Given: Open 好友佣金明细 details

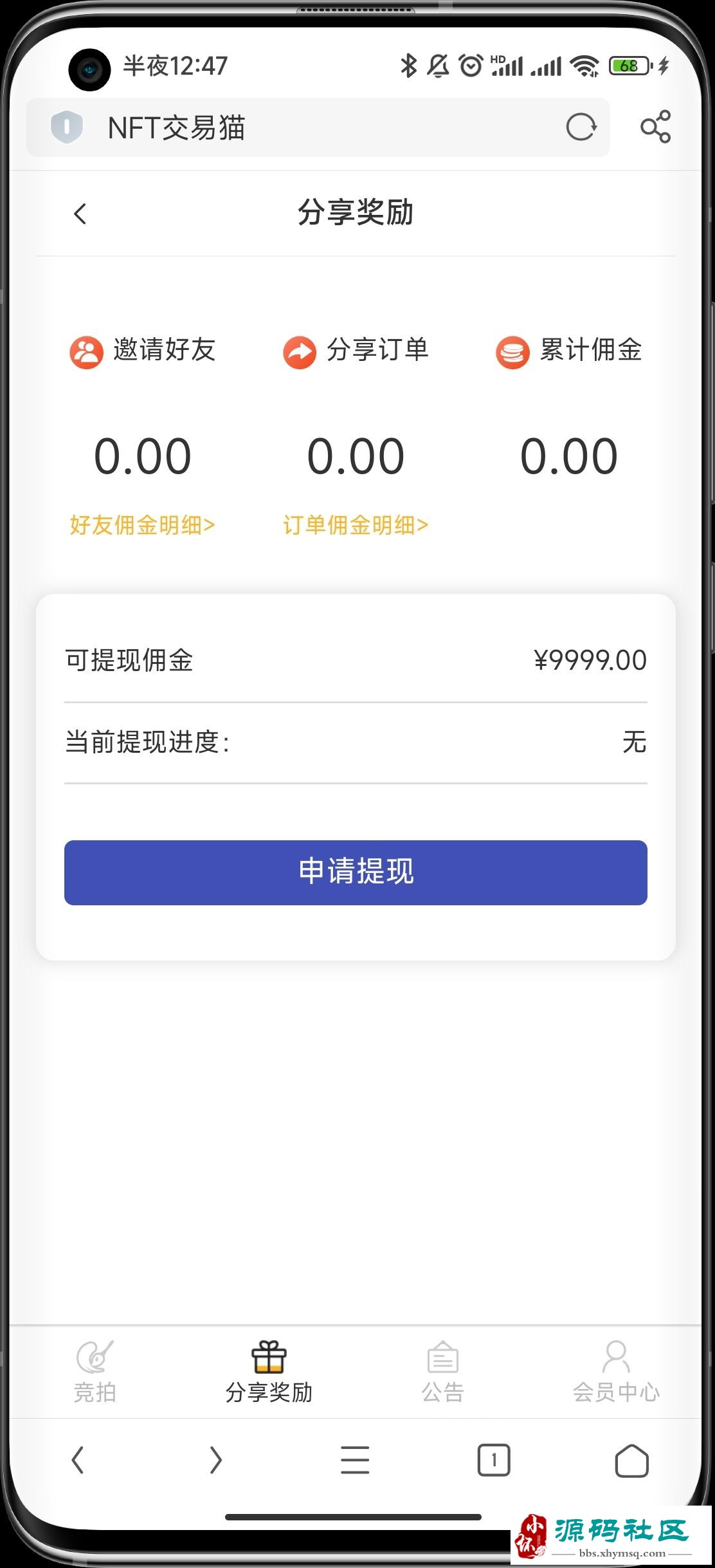Looking at the screenshot, I should tap(142, 525).
